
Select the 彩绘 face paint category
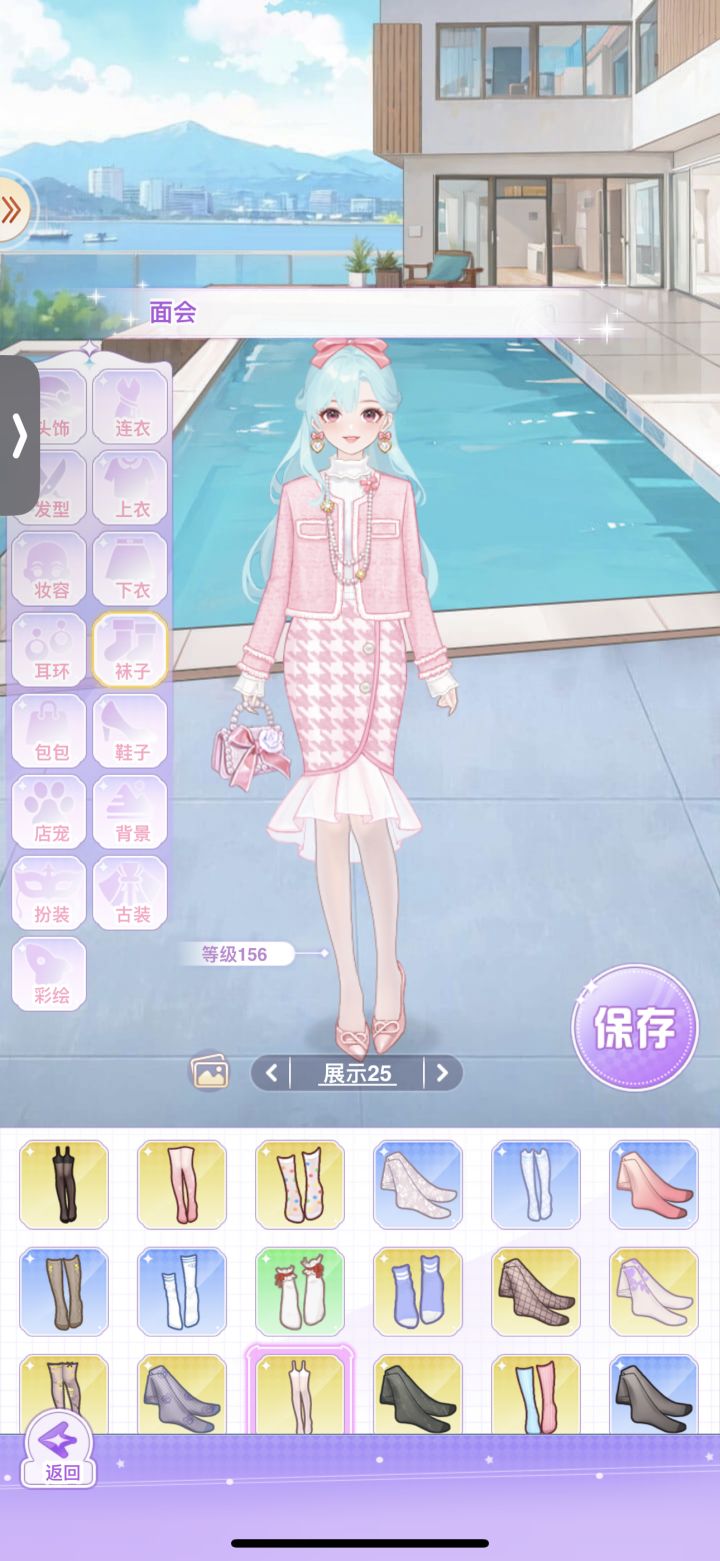[x=49, y=972]
